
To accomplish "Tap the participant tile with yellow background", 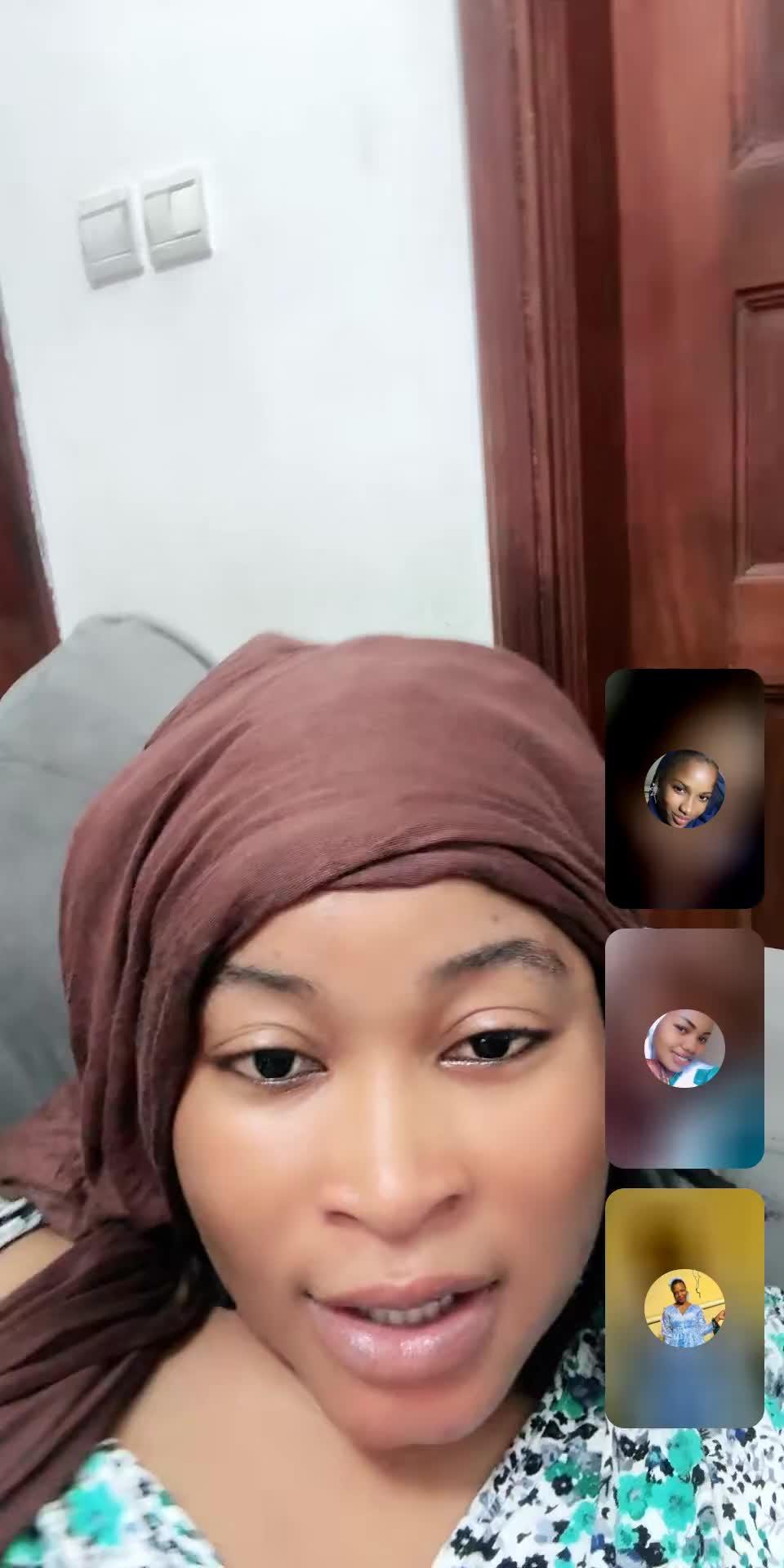I will click(684, 1307).
